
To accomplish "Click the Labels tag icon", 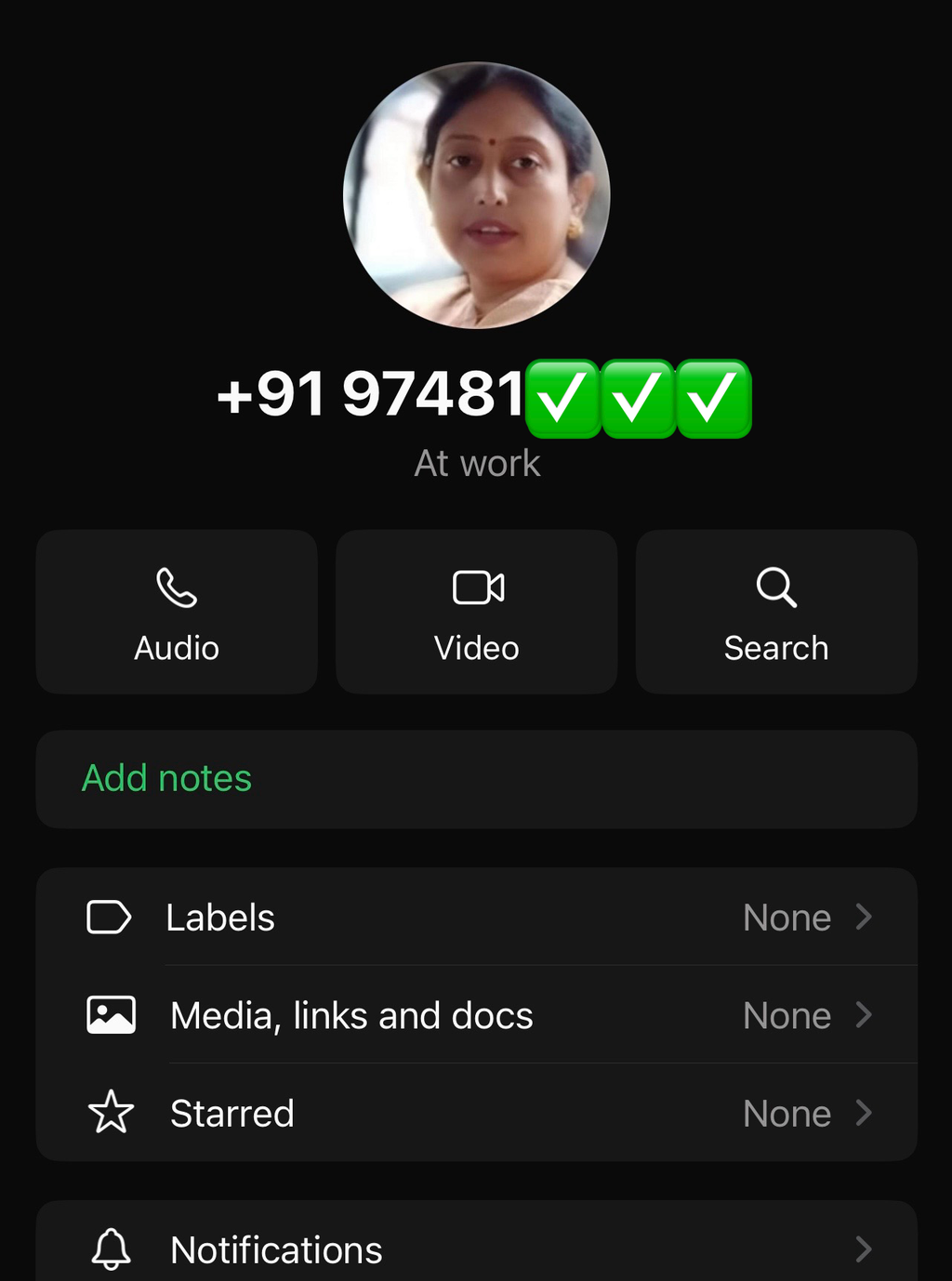I will point(109,918).
